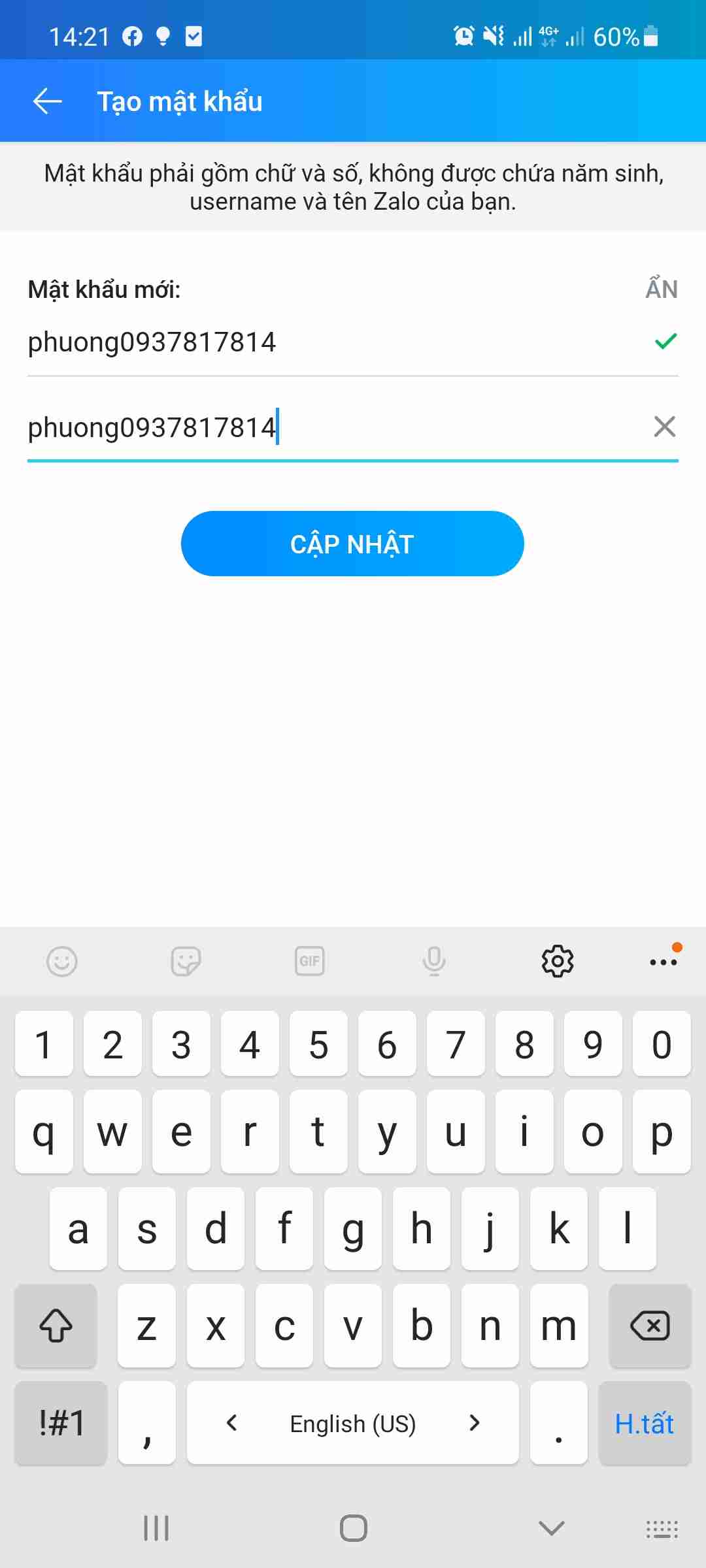
Task: Open the keyboard sticker panel
Action: point(186,961)
